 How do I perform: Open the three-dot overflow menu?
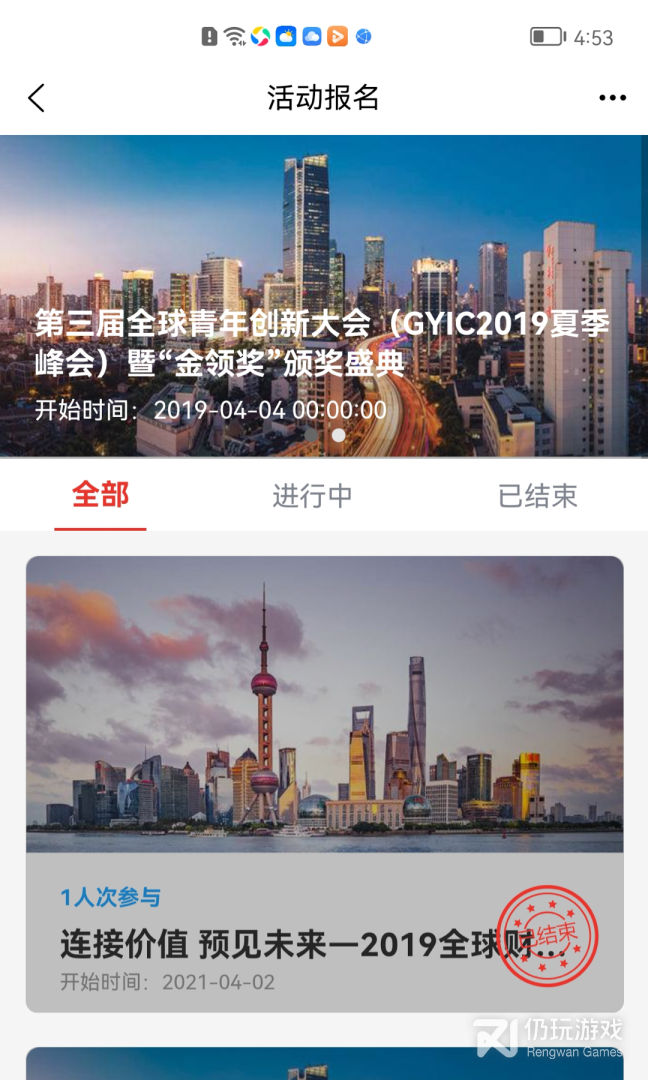pyautogui.click(x=612, y=98)
